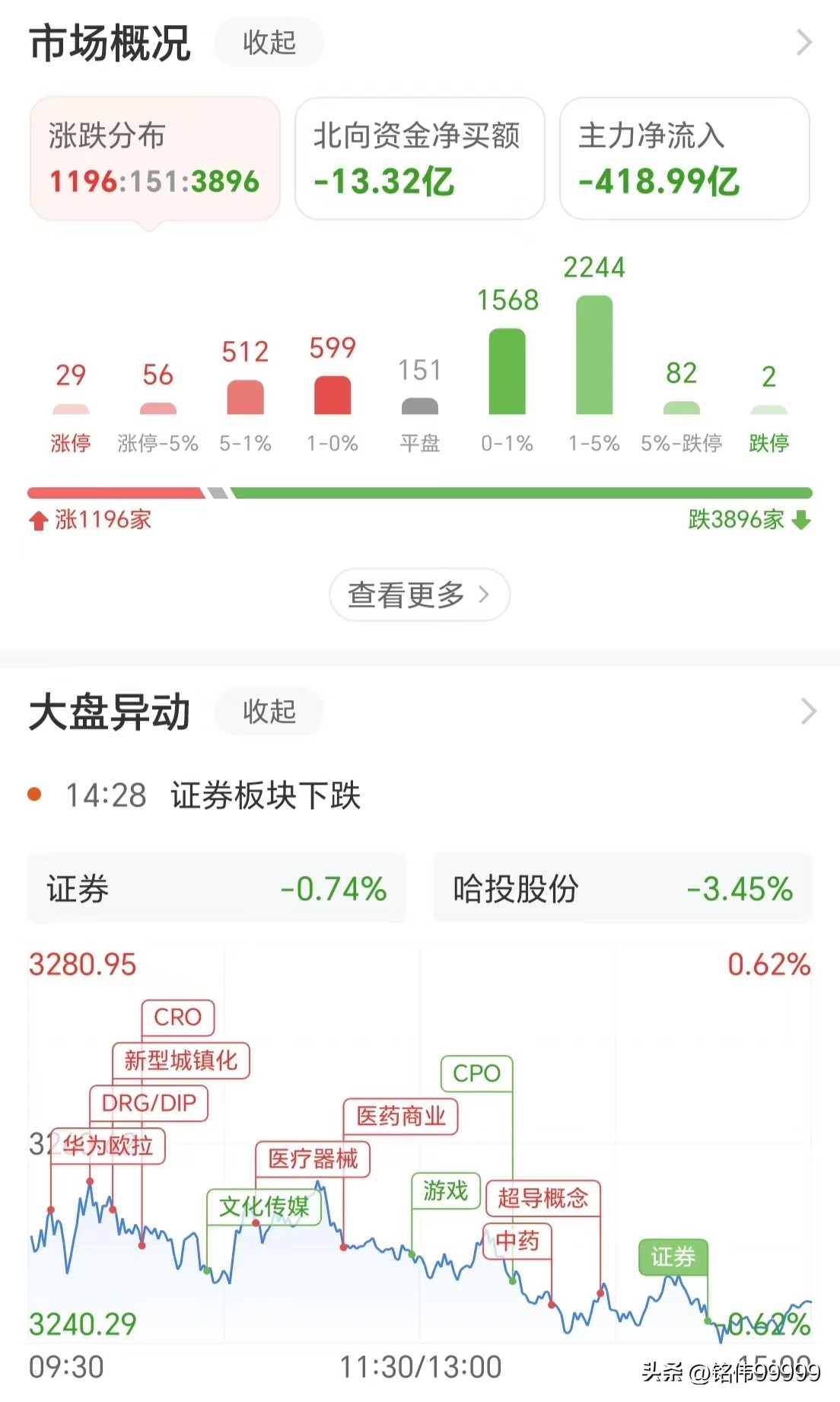Select the 华为欧拉 chart label
The height and width of the screenshot is (1402, 840).
(110, 1145)
